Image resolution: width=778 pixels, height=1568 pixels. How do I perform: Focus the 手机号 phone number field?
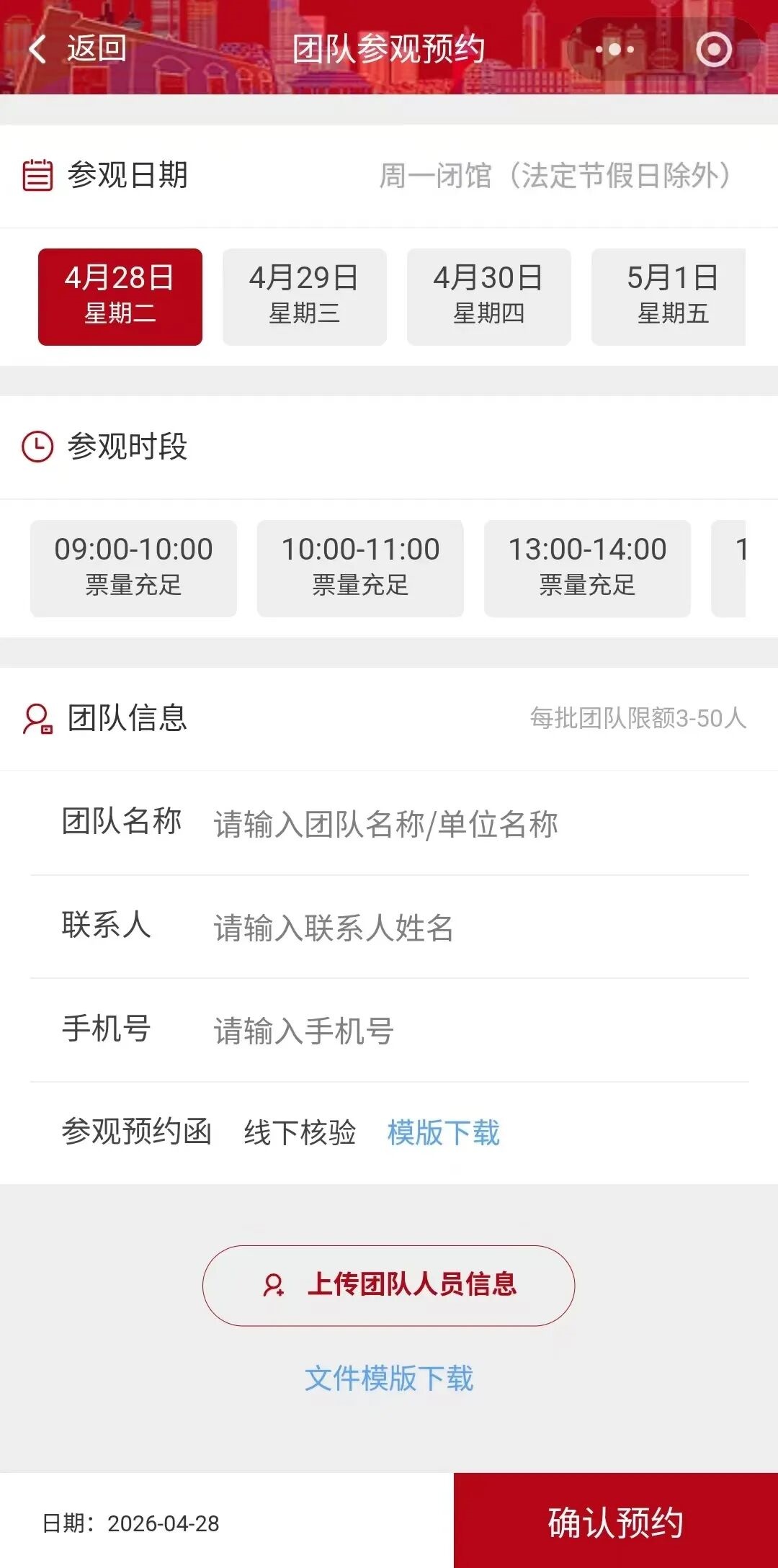point(475,1031)
